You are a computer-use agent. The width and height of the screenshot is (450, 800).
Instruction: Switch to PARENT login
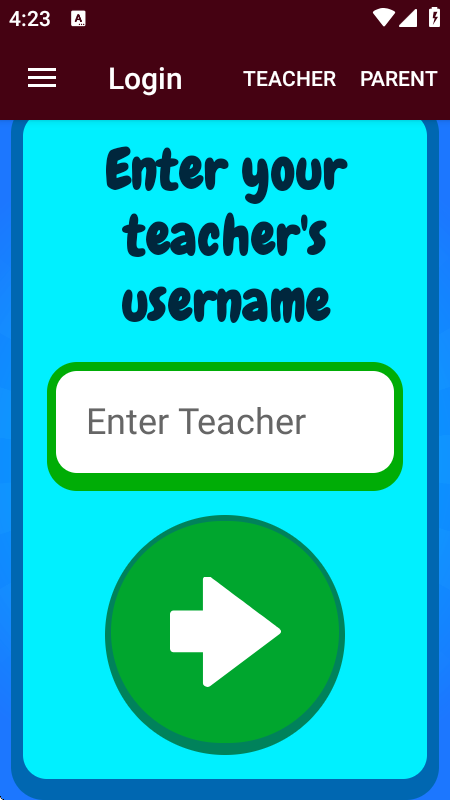[398, 79]
